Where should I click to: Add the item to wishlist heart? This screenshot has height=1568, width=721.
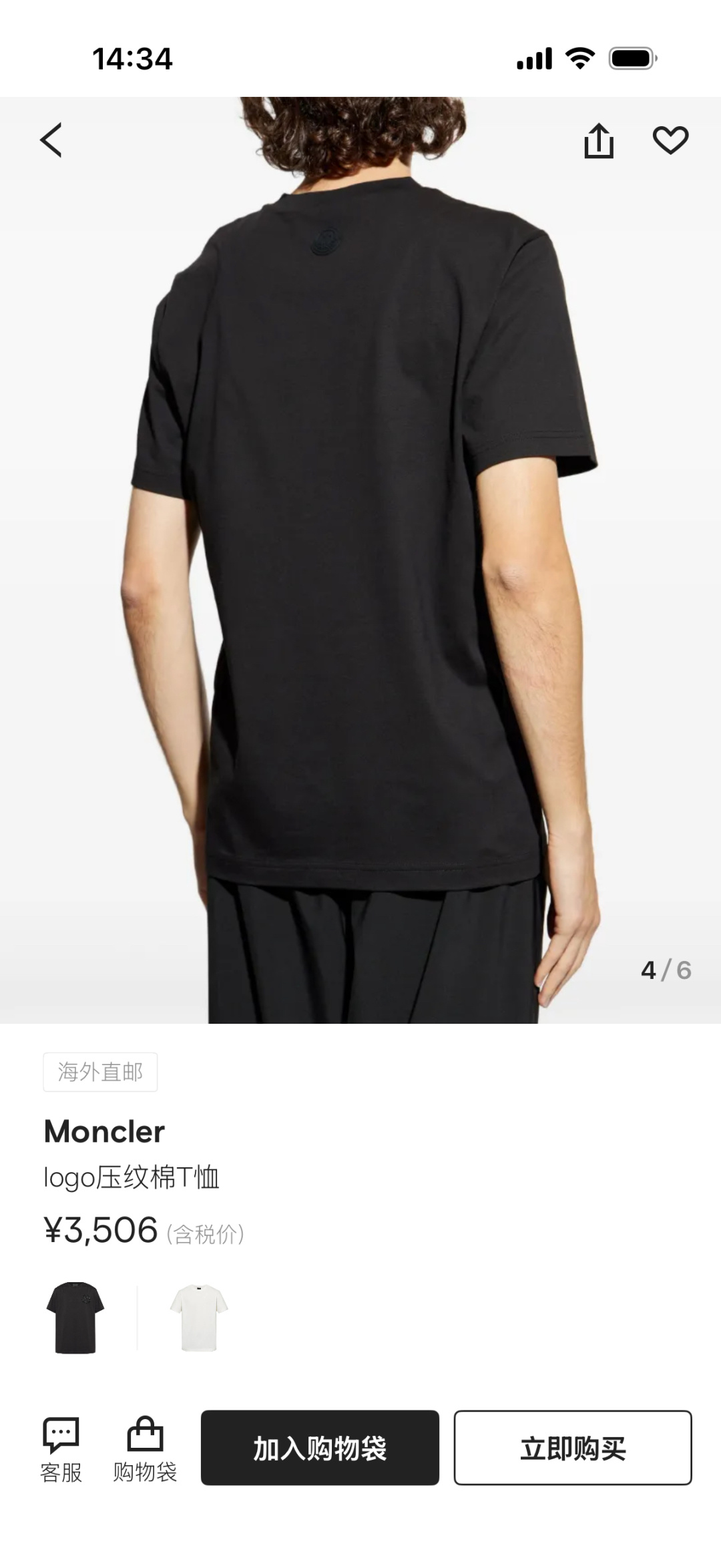pyautogui.click(x=670, y=140)
